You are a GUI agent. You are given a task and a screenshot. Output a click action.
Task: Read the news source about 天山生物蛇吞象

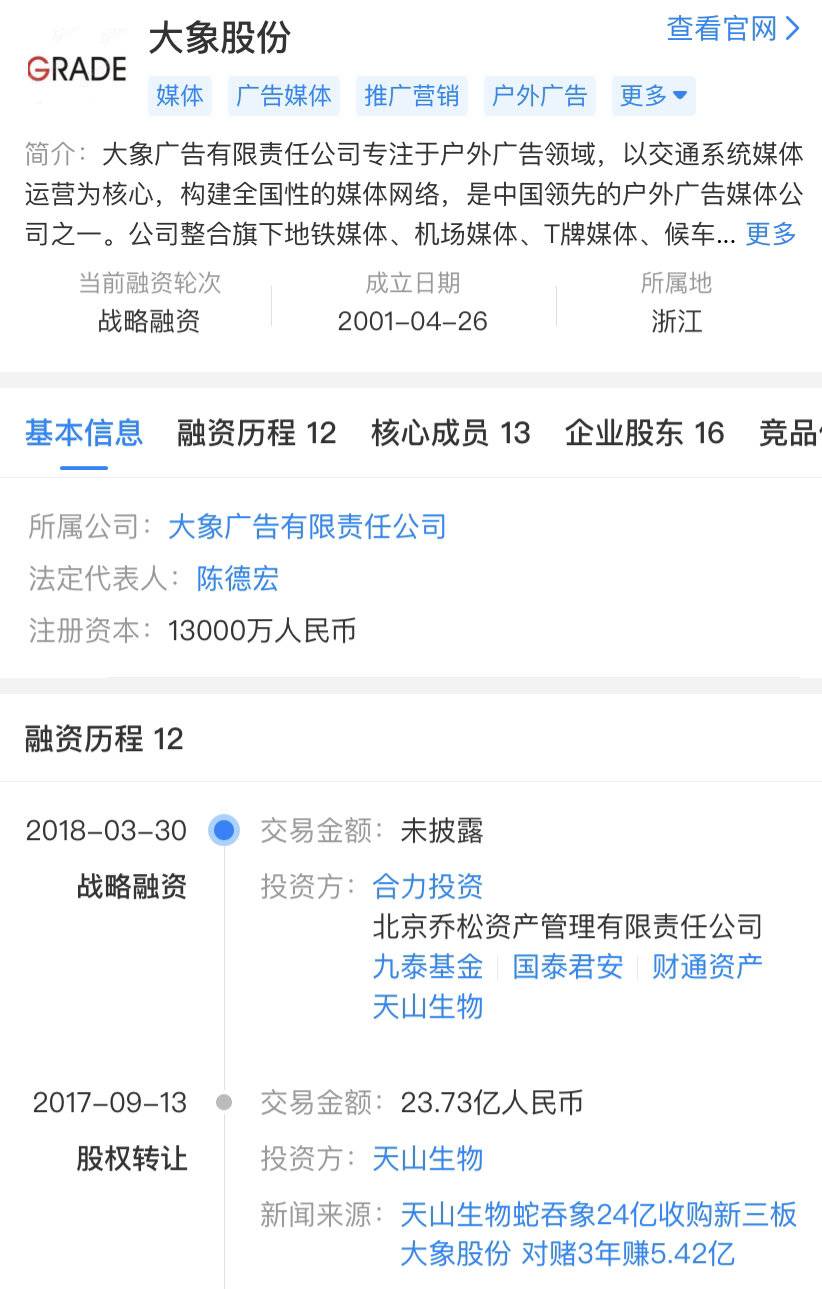click(x=598, y=1234)
